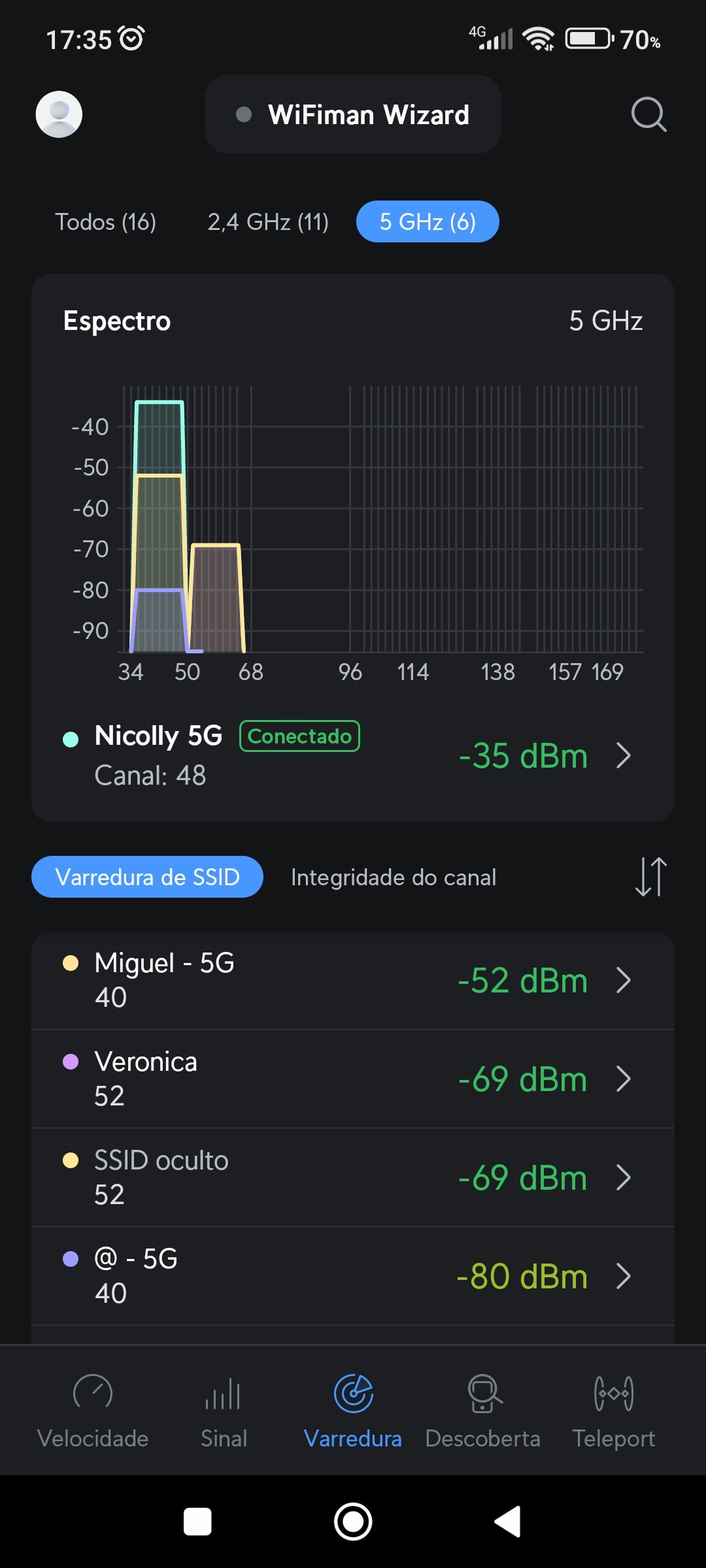Tap the search magnifier icon
This screenshot has height=1568, width=706.
click(x=648, y=114)
